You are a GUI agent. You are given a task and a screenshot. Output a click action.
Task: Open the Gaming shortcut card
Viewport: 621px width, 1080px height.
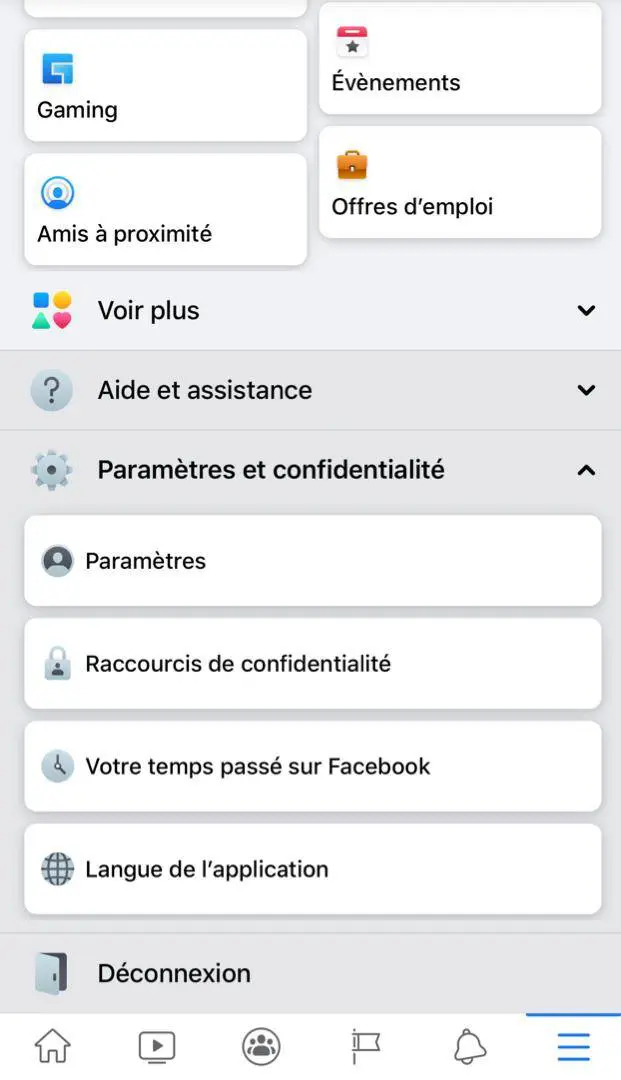coord(165,86)
